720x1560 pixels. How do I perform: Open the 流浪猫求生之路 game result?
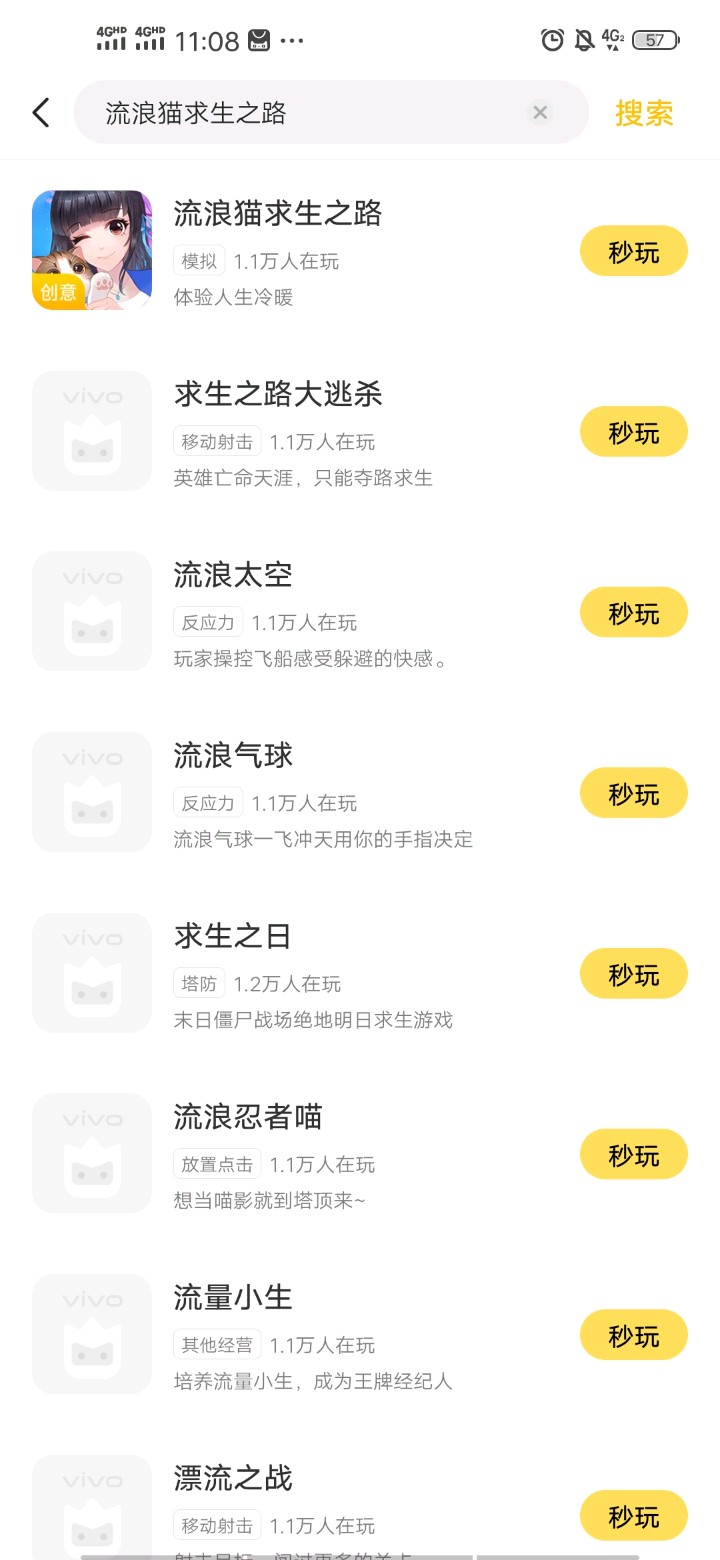pos(278,214)
